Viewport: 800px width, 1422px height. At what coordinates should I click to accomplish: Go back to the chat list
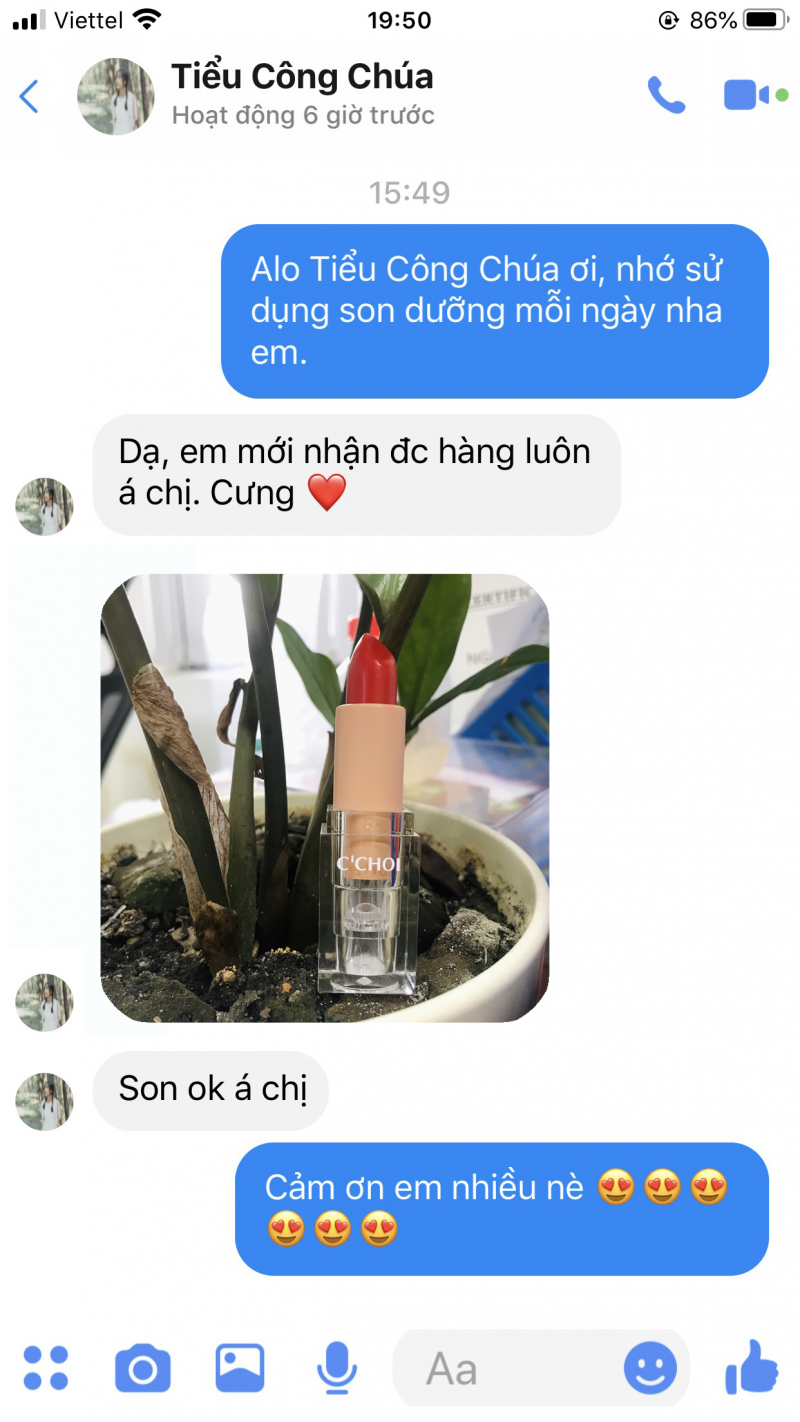pos(29,97)
